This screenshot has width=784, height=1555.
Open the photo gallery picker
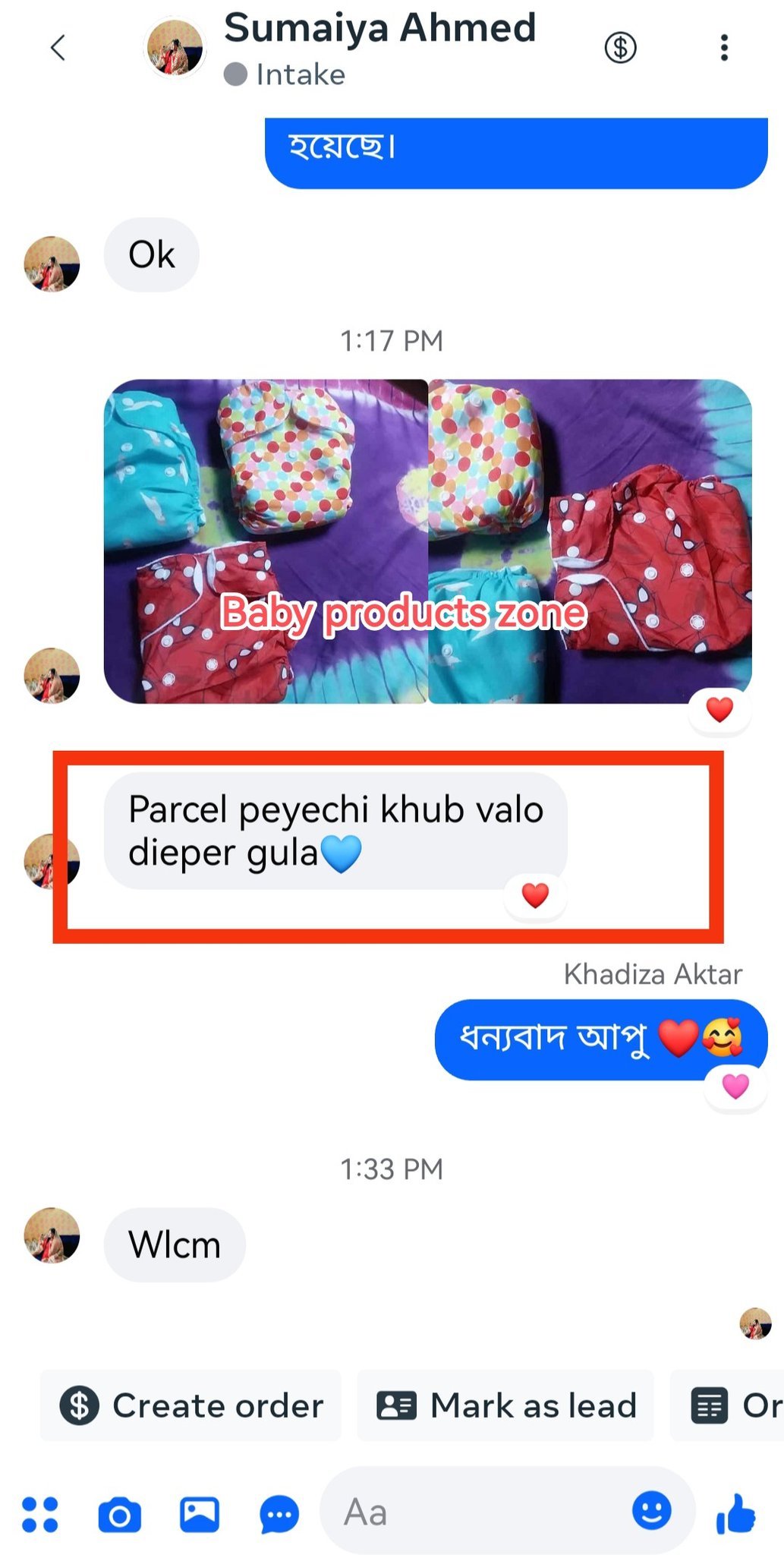pos(200,1515)
